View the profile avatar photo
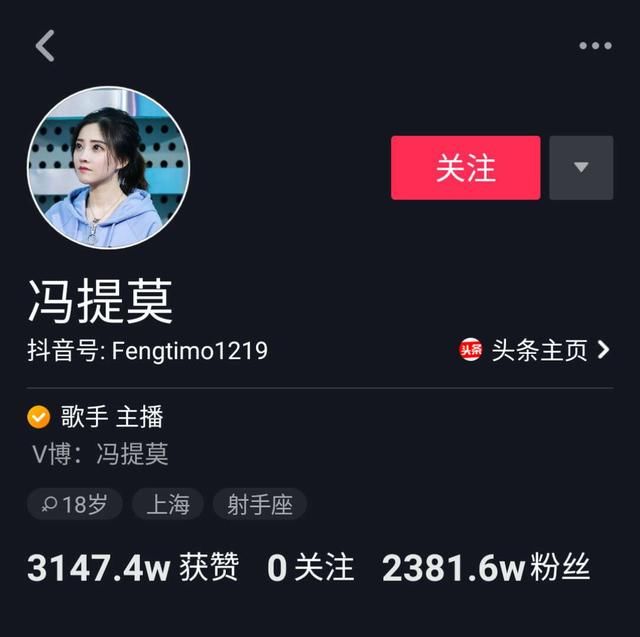 pyautogui.click(x=108, y=167)
